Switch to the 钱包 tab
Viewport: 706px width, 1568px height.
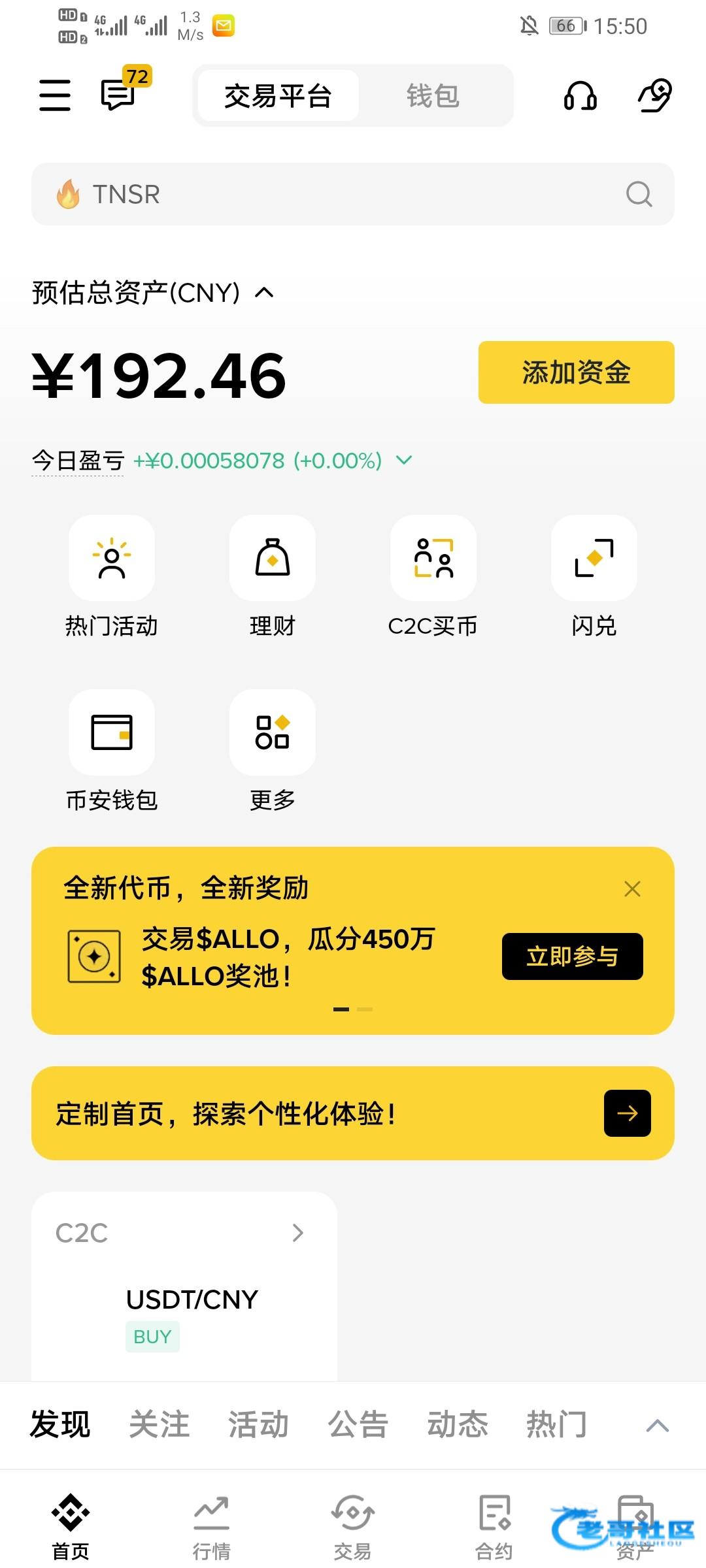pyautogui.click(x=433, y=96)
